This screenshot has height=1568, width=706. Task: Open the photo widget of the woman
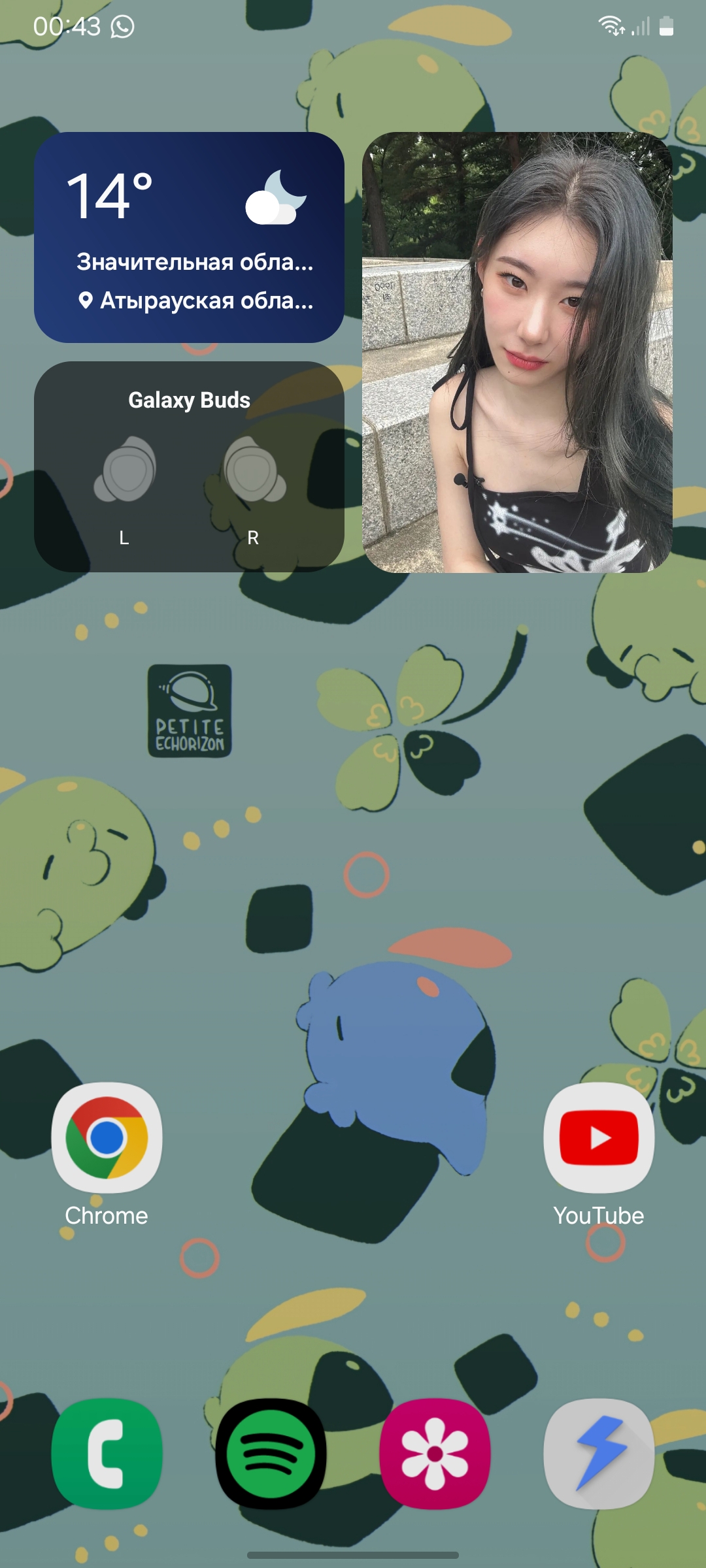point(517,352)
